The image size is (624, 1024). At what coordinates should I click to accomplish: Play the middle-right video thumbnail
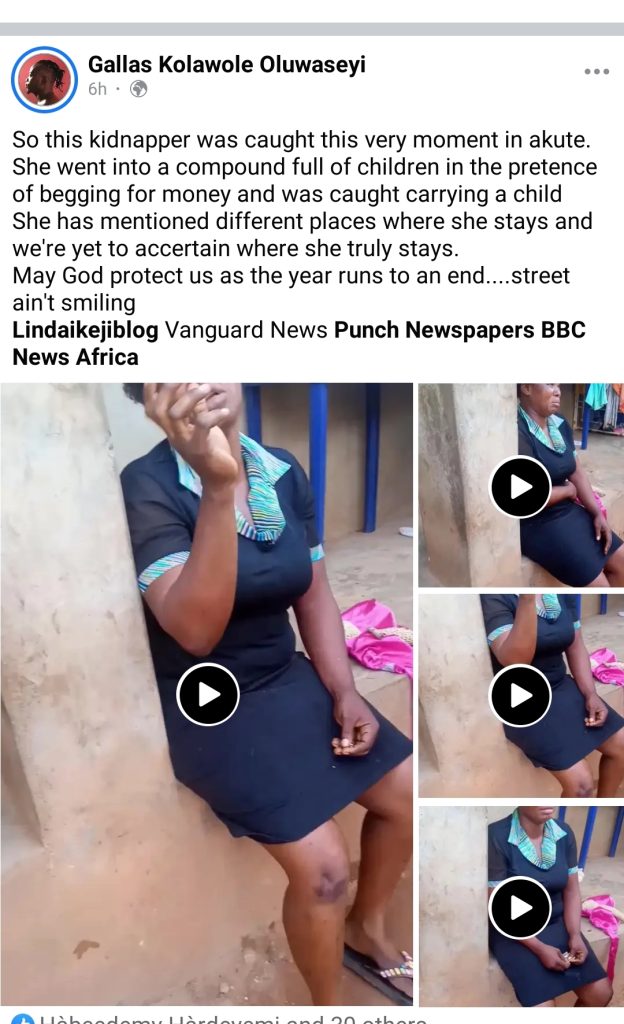(x=520, y=695)
